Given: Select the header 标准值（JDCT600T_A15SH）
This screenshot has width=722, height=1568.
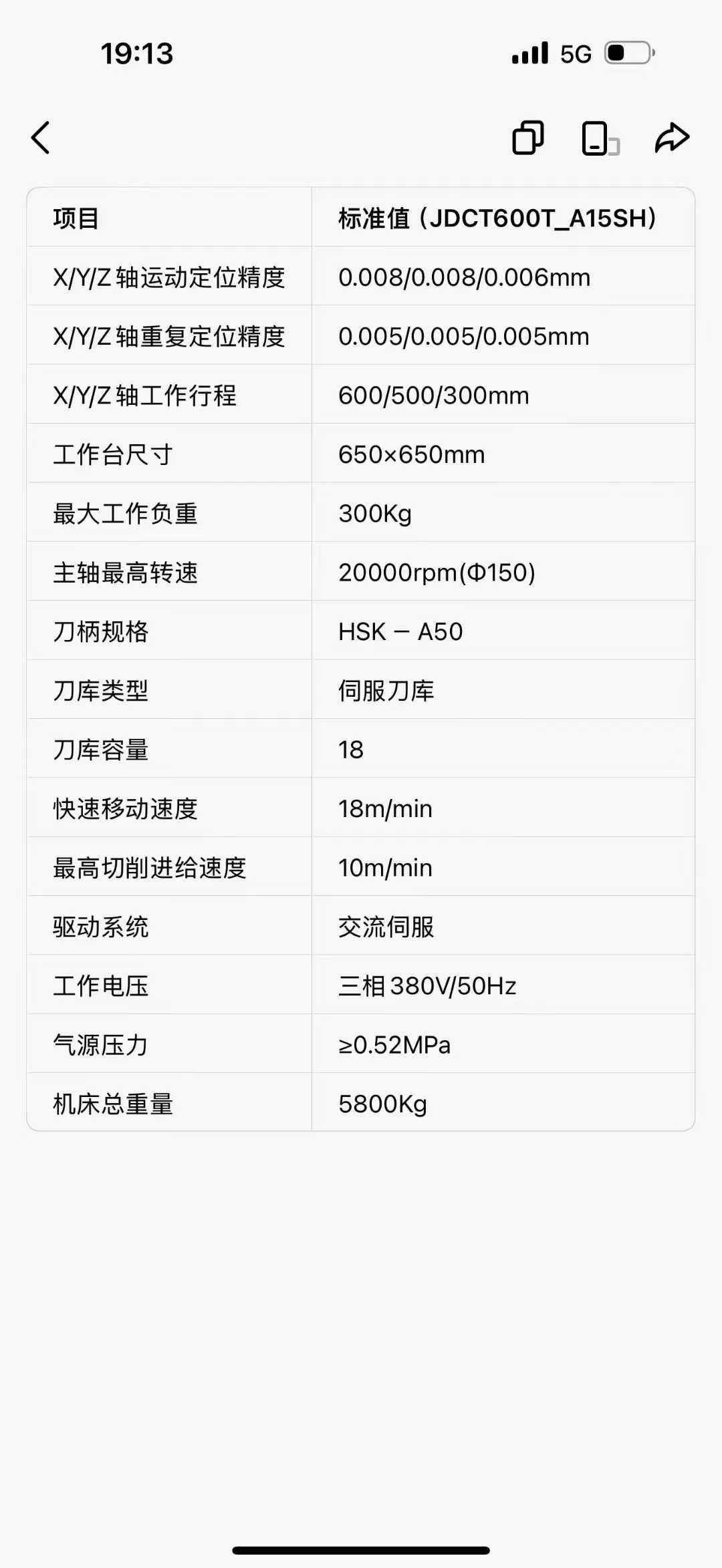Looking at the screenshot, I should click(498, 219).
